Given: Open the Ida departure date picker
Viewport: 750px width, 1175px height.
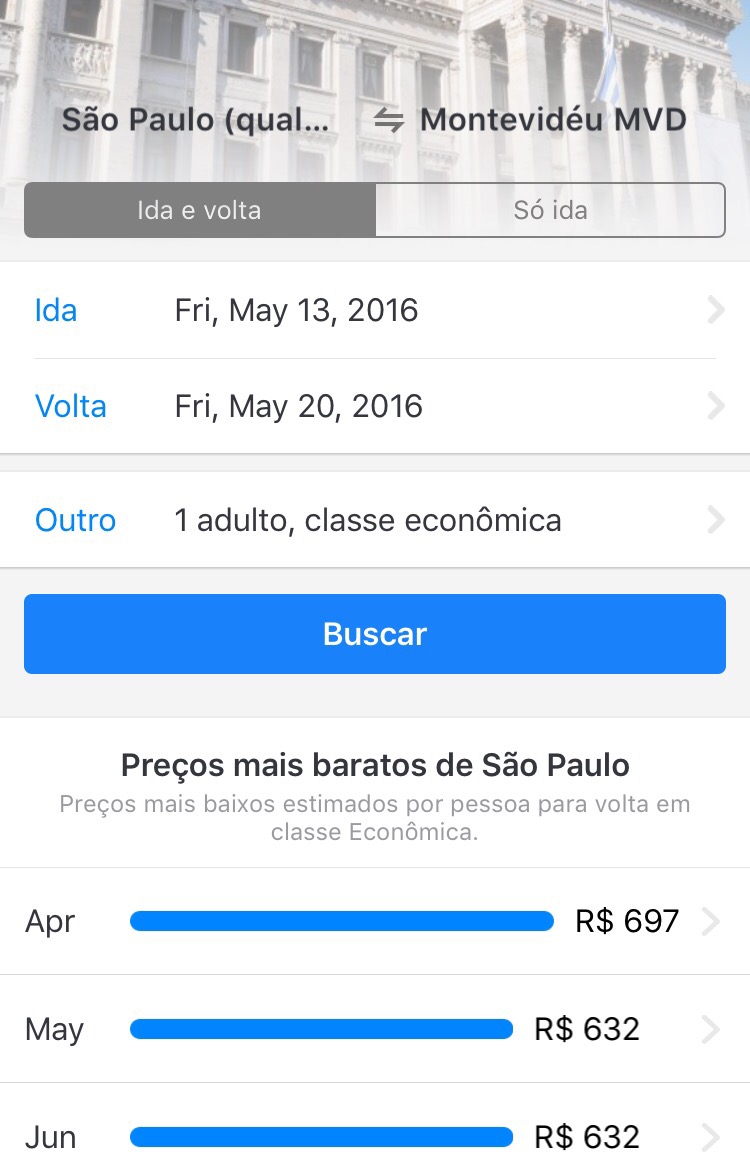Looking at the screenshot, I should pyautogui.click(x=375, y=311).
